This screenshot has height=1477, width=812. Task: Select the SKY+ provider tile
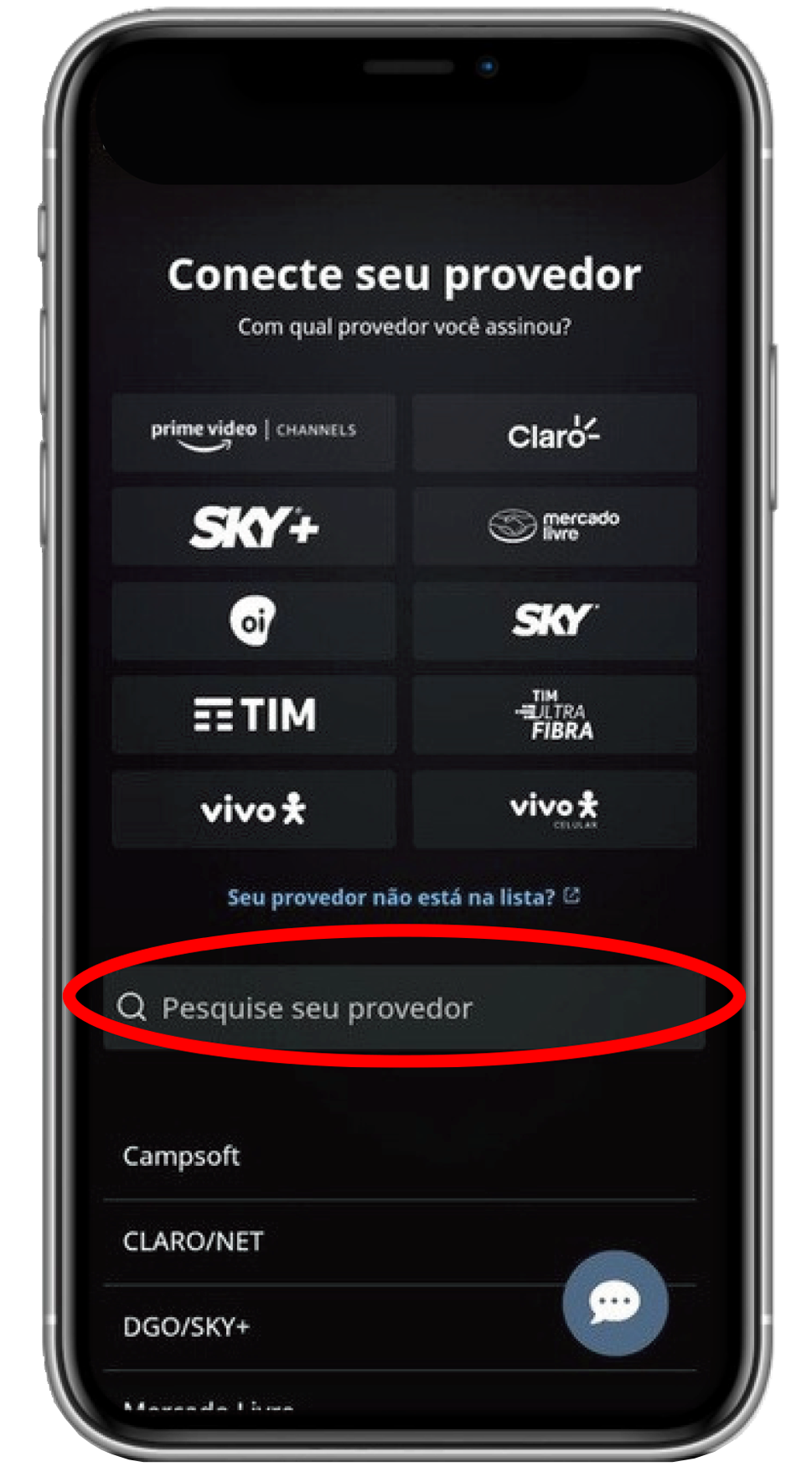(253, 527)
